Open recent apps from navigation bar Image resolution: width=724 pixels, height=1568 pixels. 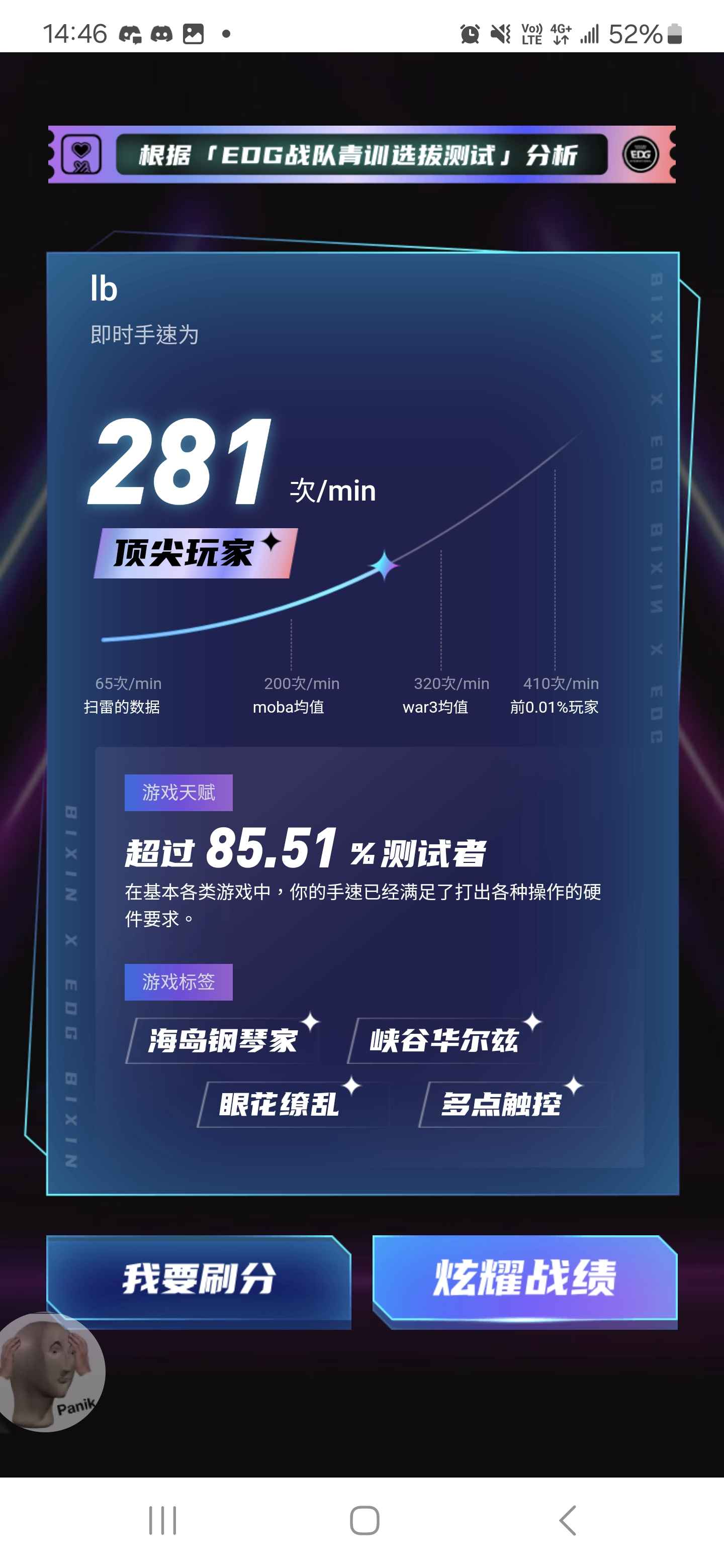click(x=162, y=1521)
